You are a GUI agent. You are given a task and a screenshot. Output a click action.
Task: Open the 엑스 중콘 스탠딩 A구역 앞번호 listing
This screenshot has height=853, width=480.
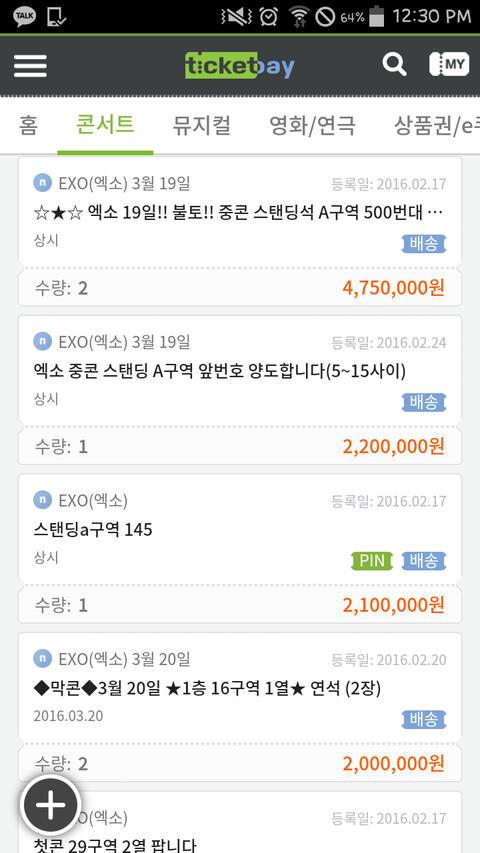pyautogui.click(x=240, y=390)
